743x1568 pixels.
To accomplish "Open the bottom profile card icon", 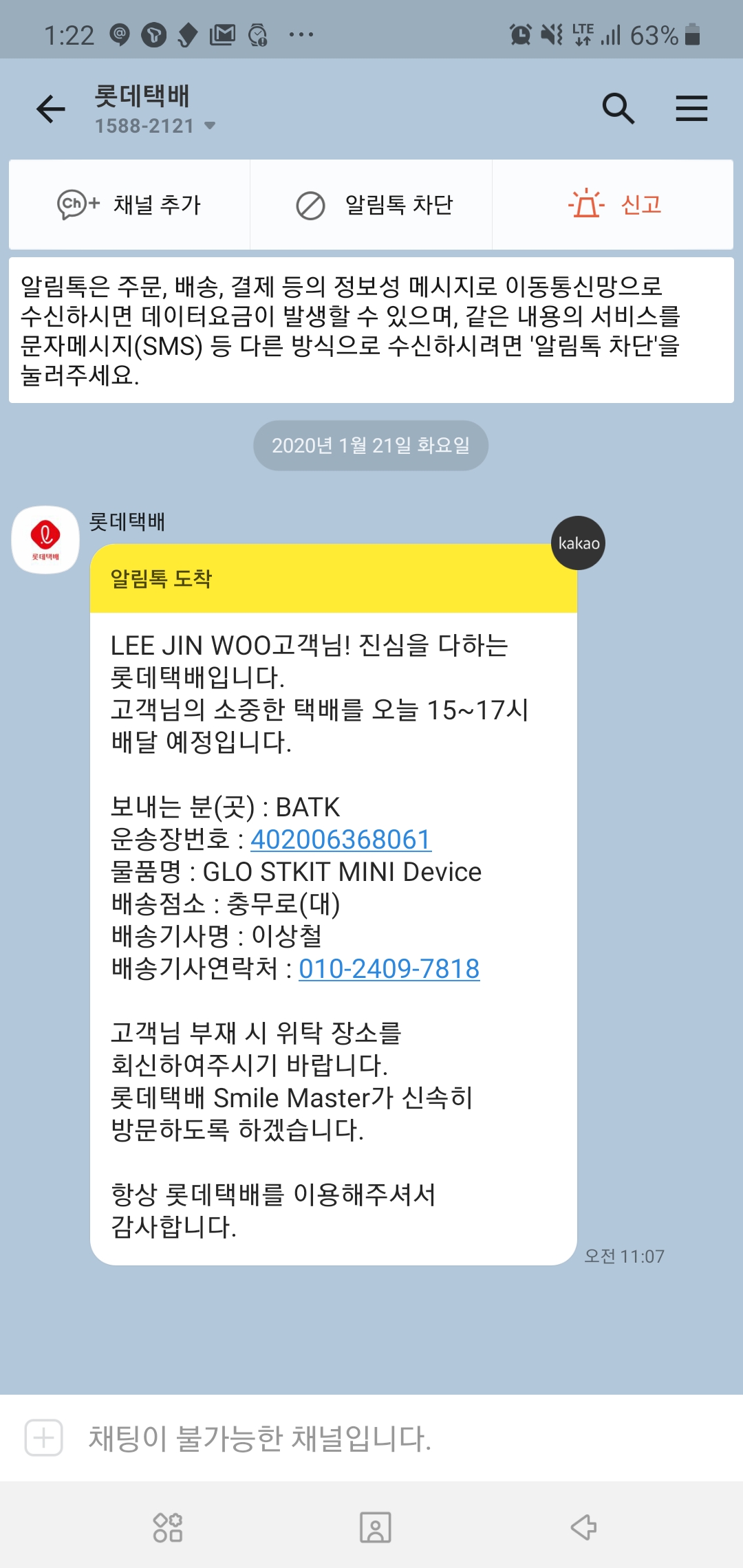I will coord(376,1527).
